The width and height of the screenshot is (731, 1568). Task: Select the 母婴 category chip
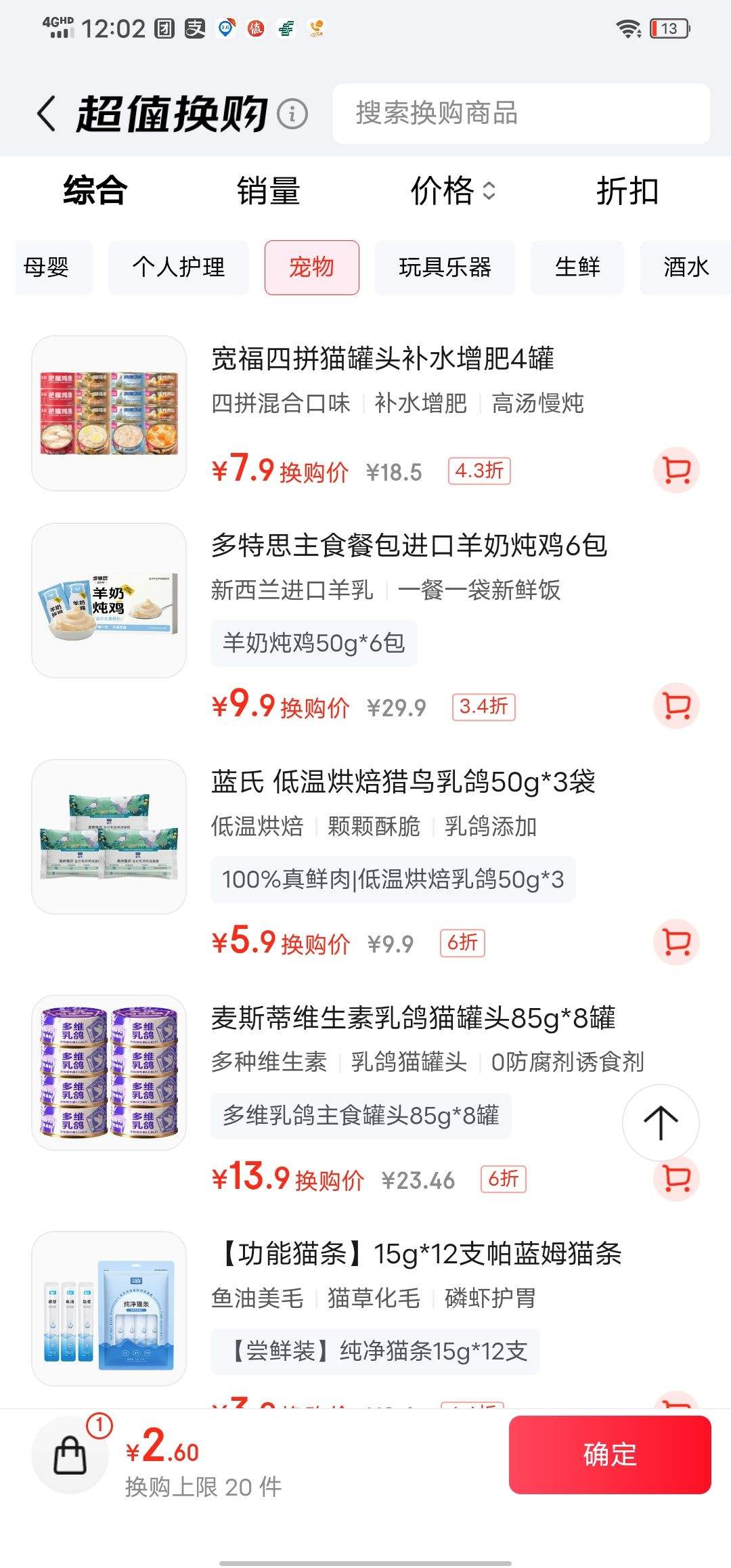click(x=47, y=267)
